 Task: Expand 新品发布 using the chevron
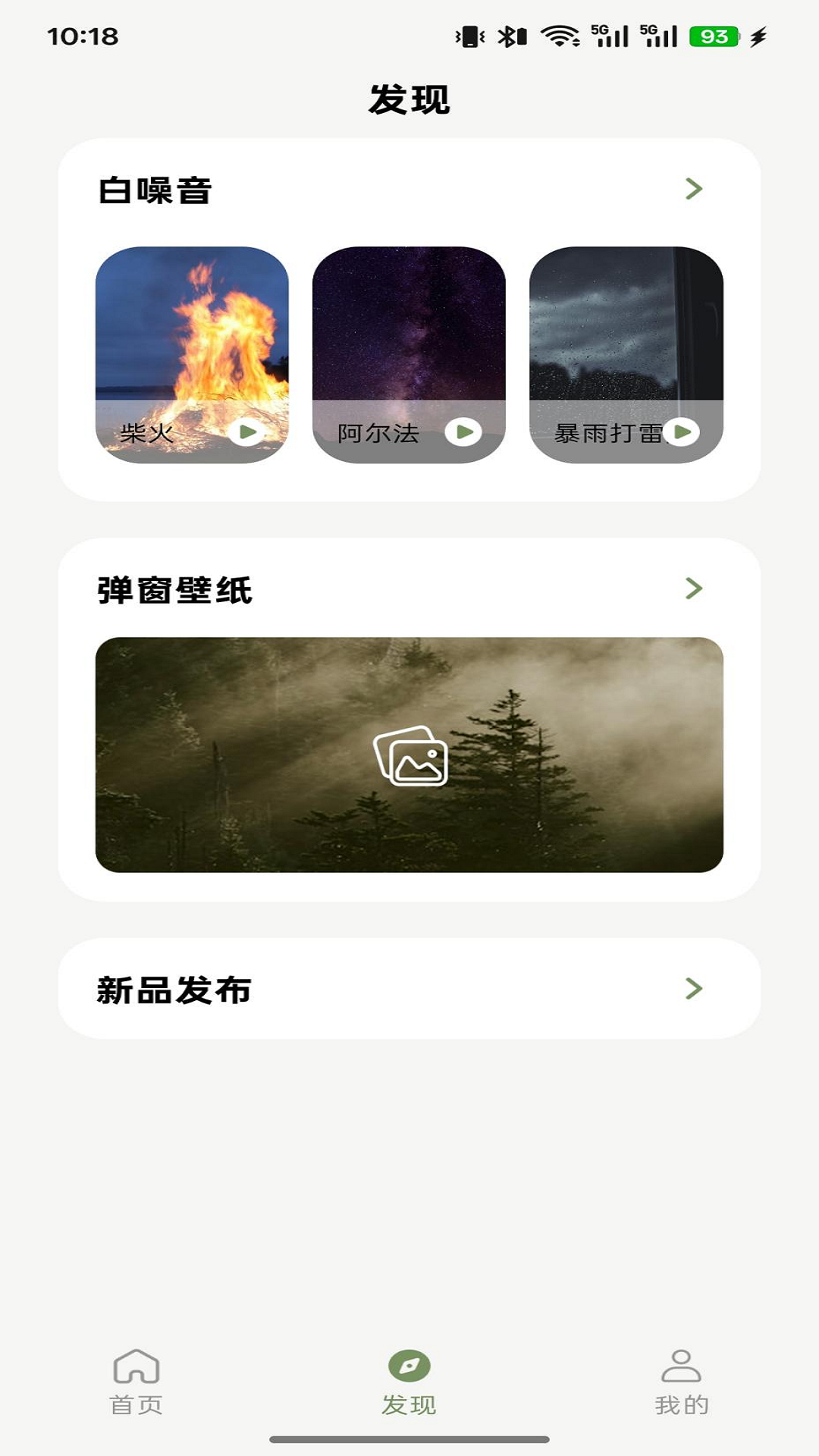(692, 987)
